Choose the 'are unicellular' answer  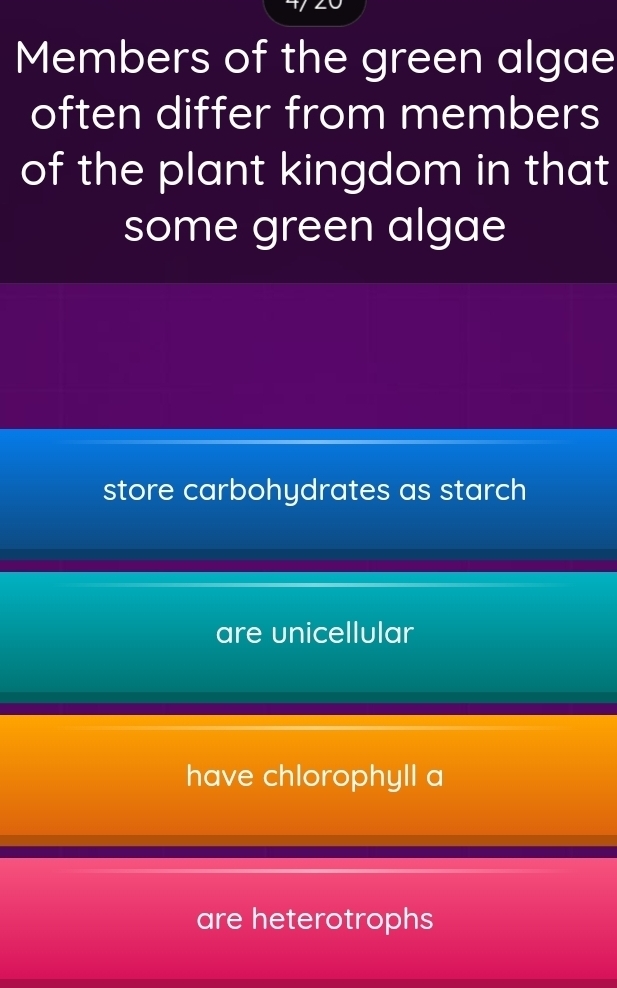[314, 633]
